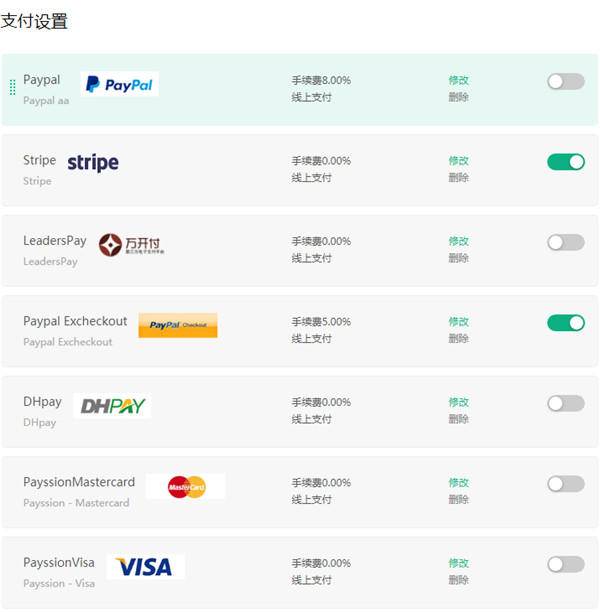Modify Paypal Excheckout via 修改
Image resolution: width=600 pixels, height=612 pixels.
[458, 322]
